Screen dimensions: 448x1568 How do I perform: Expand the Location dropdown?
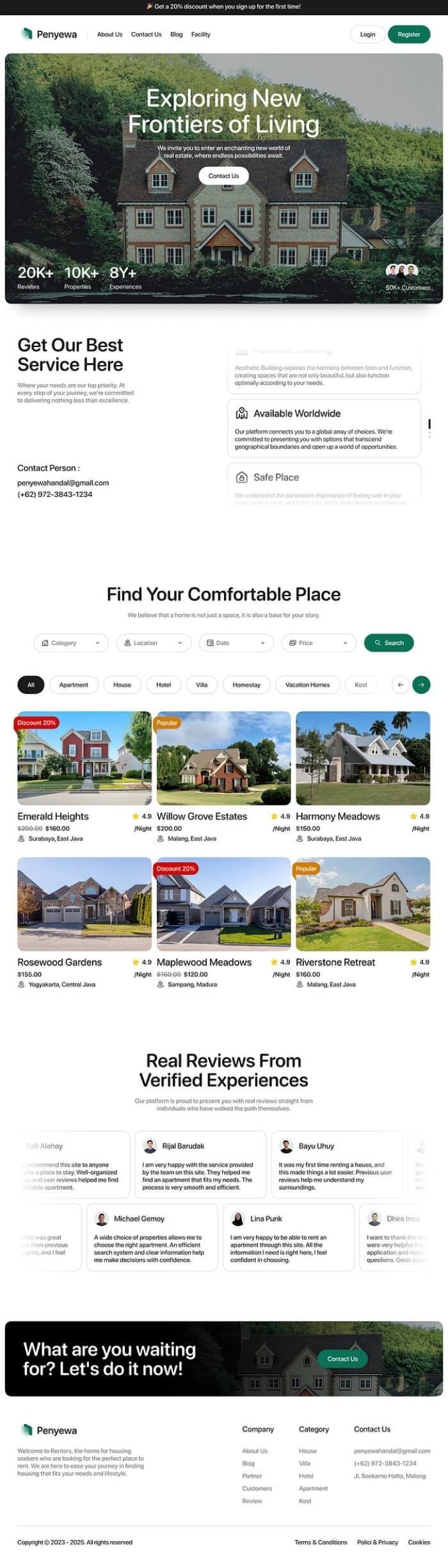[154, 643]
